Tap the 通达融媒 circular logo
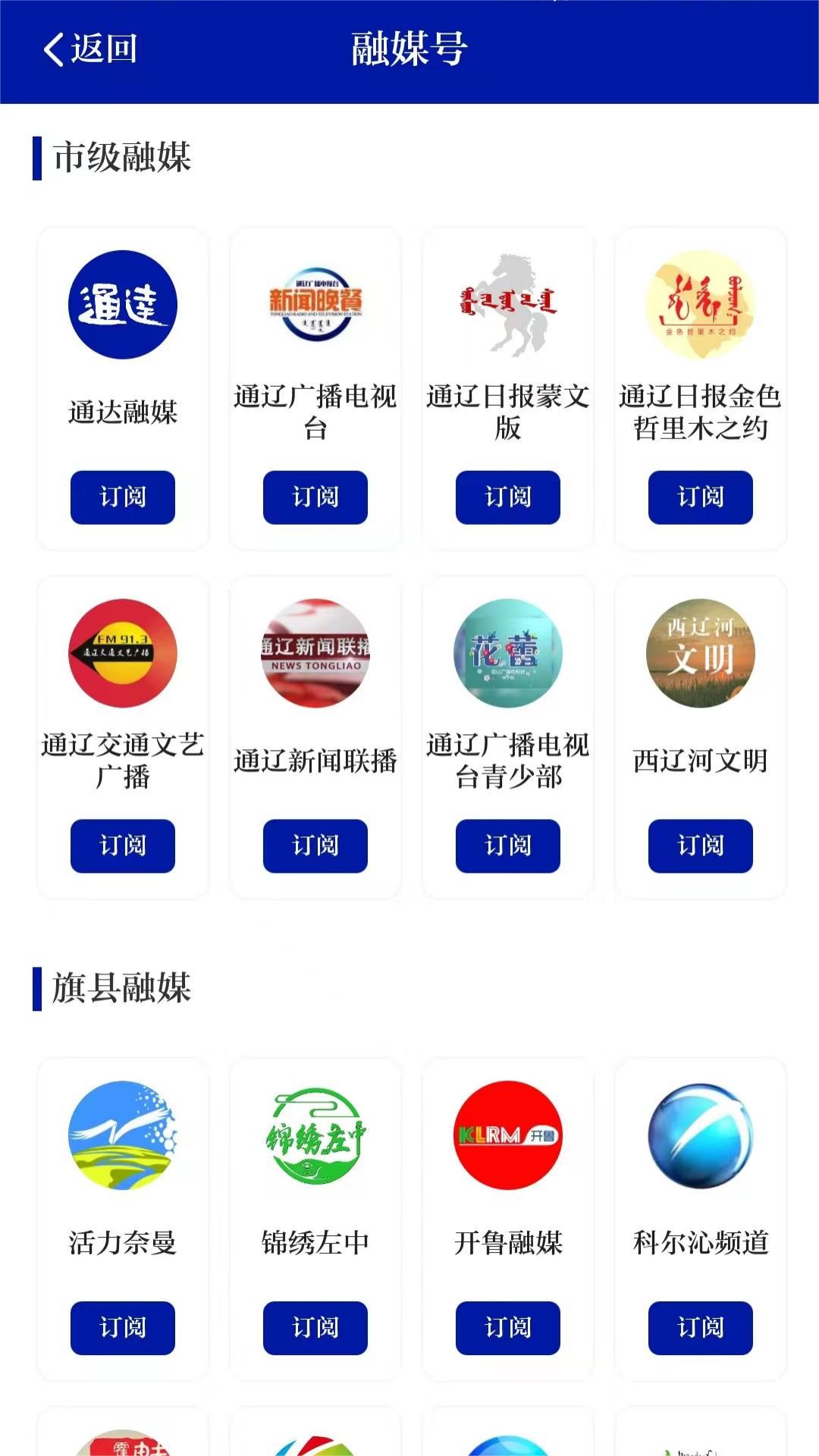Image resolution: width=819 pixels, height=1456 pixels. point(122,305)
